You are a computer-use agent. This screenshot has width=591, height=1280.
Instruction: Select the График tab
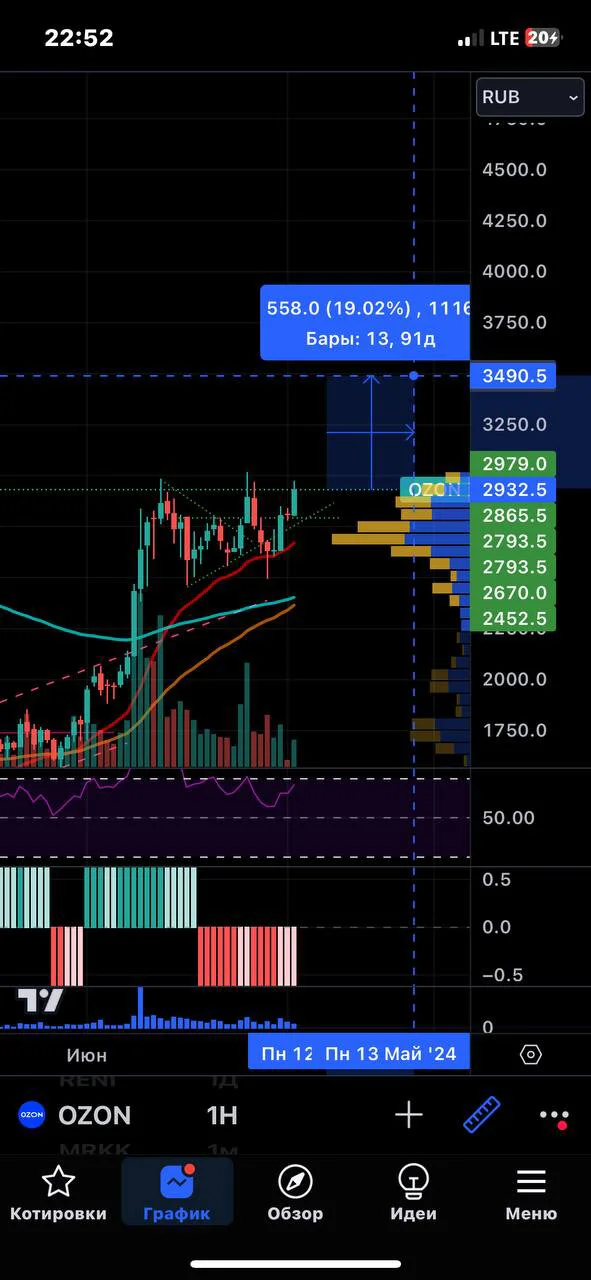point(177,1192)
